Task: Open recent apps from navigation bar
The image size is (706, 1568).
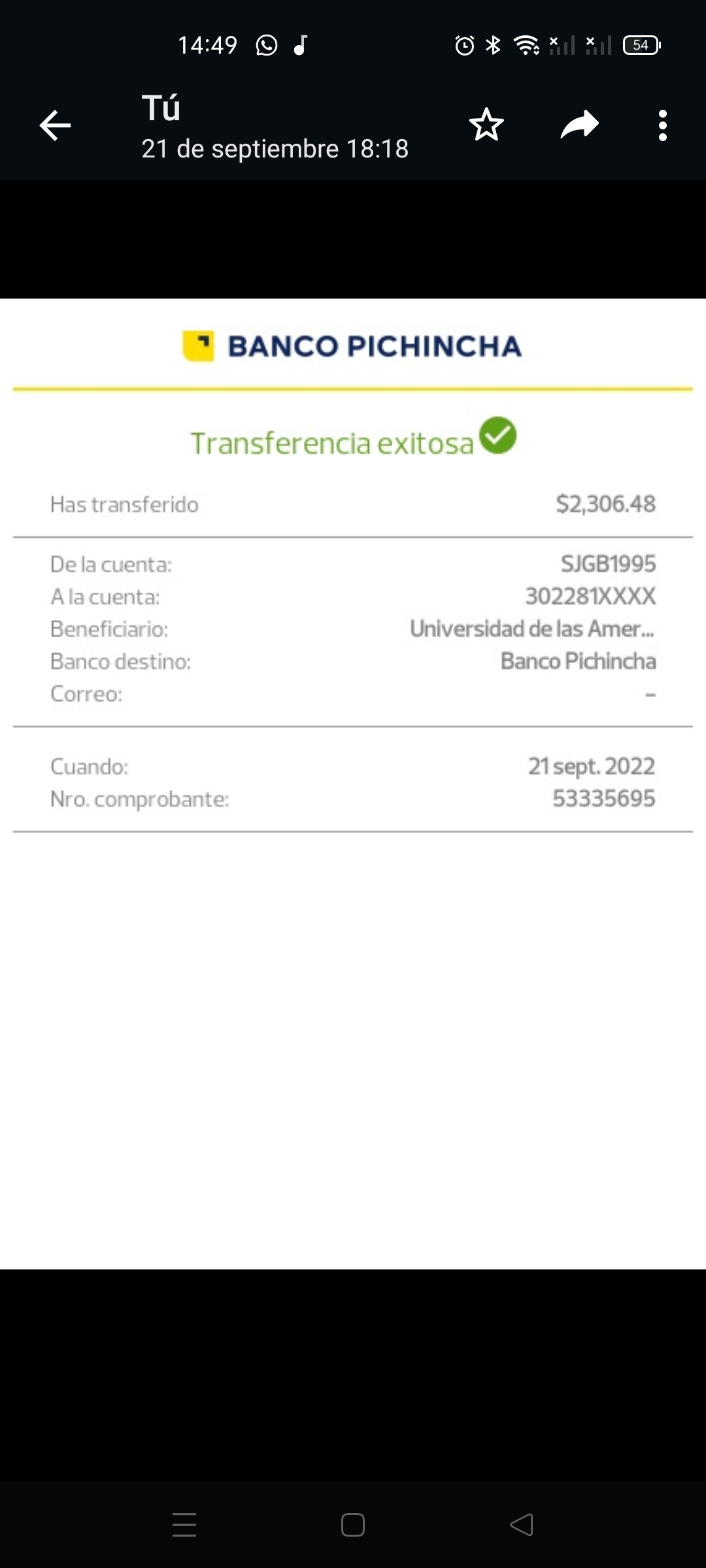Action: tap(184, 1525)
